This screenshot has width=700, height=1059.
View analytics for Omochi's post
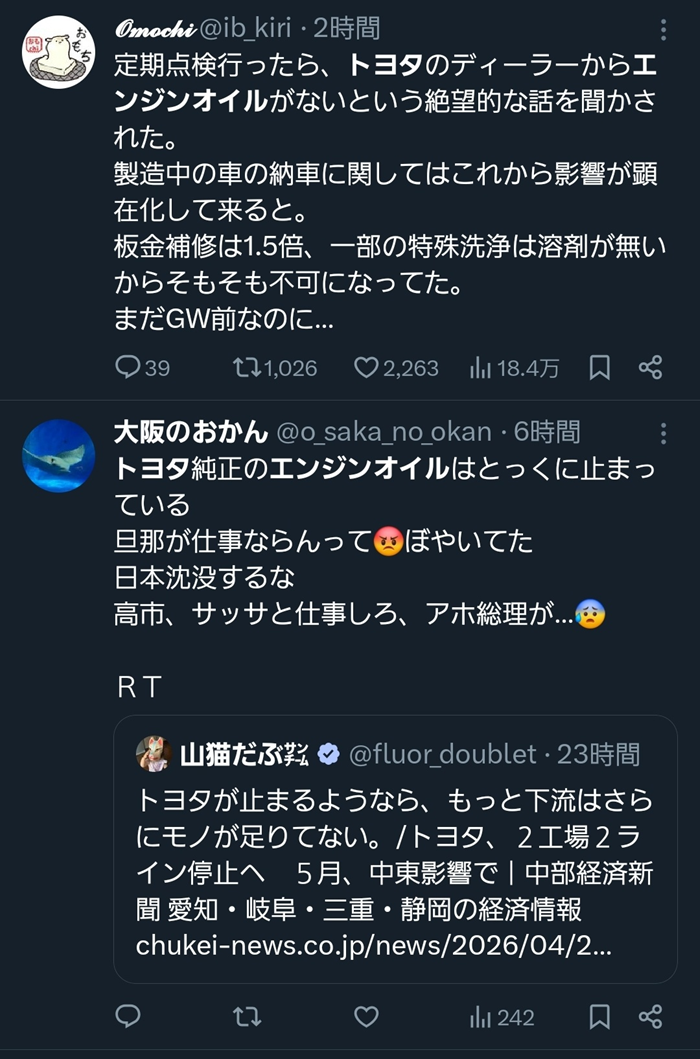coord(514,368)
